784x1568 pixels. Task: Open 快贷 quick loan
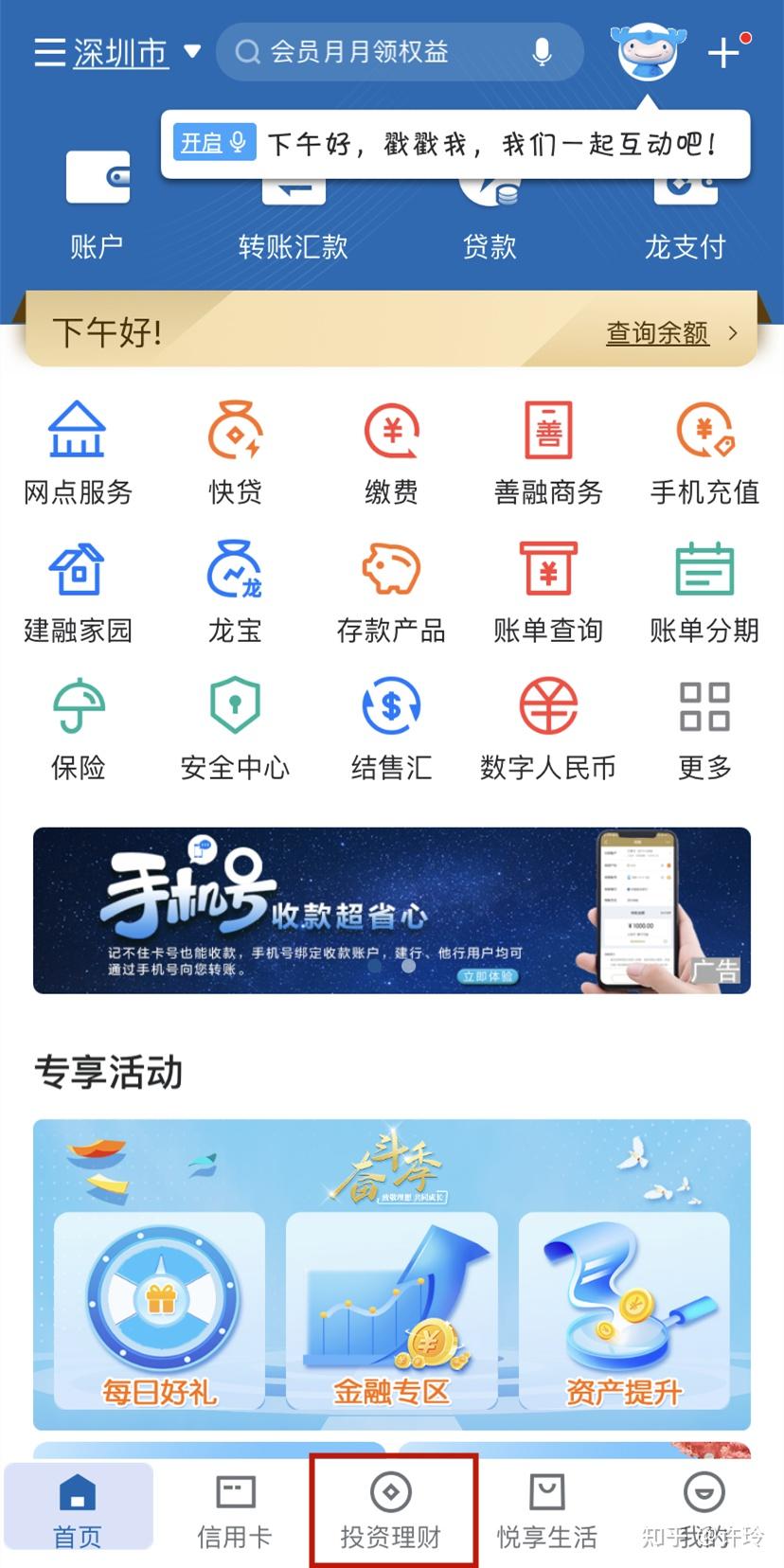pos(235,453)
